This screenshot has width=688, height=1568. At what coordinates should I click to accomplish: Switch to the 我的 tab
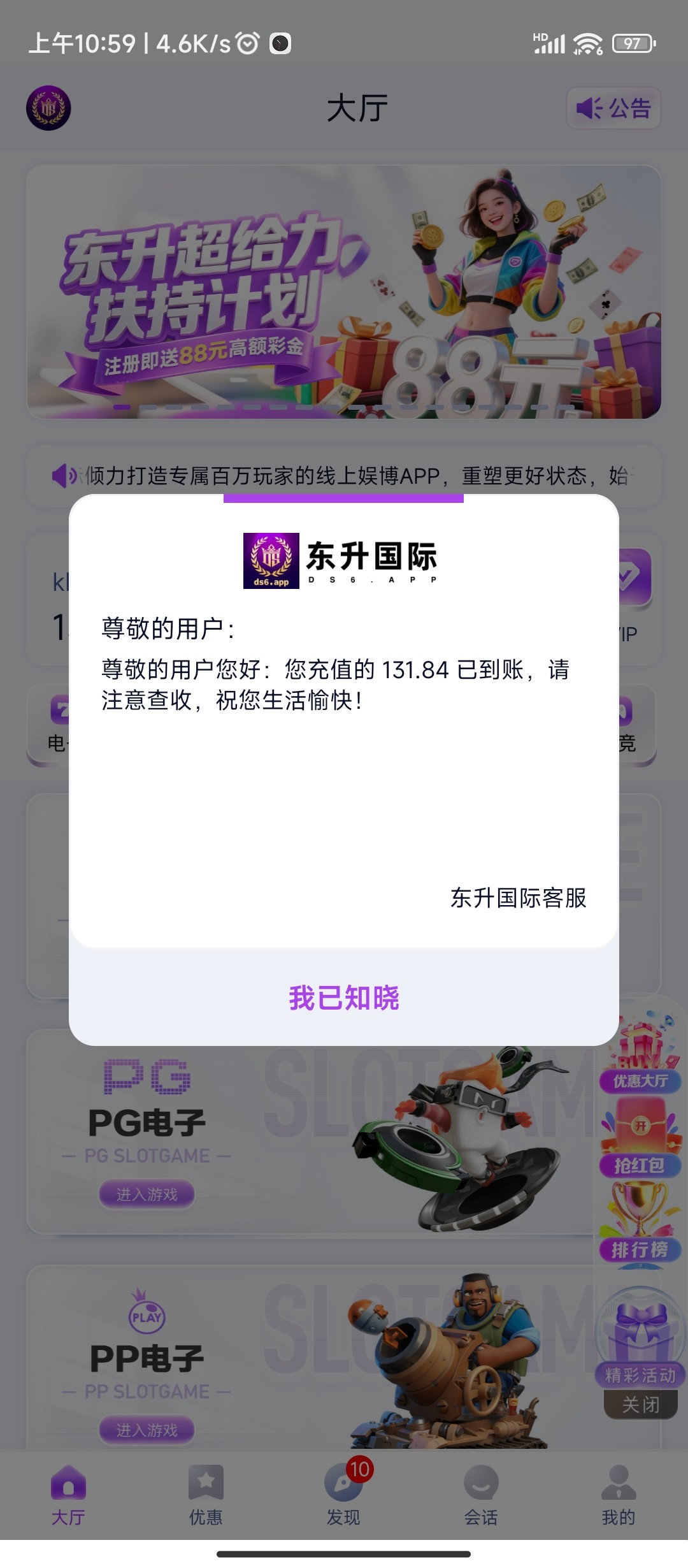point(619,1495)
